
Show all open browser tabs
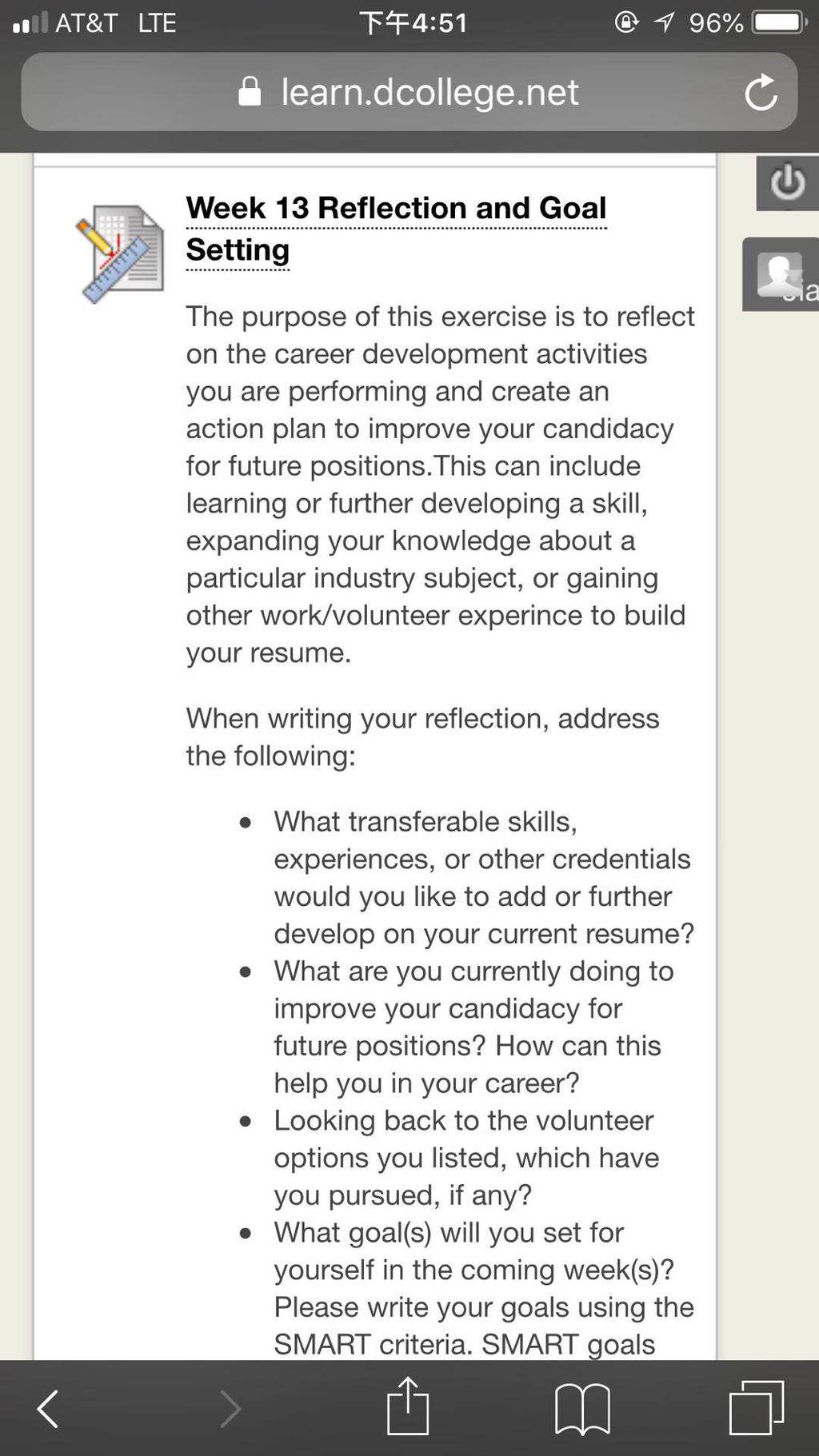757,1407
